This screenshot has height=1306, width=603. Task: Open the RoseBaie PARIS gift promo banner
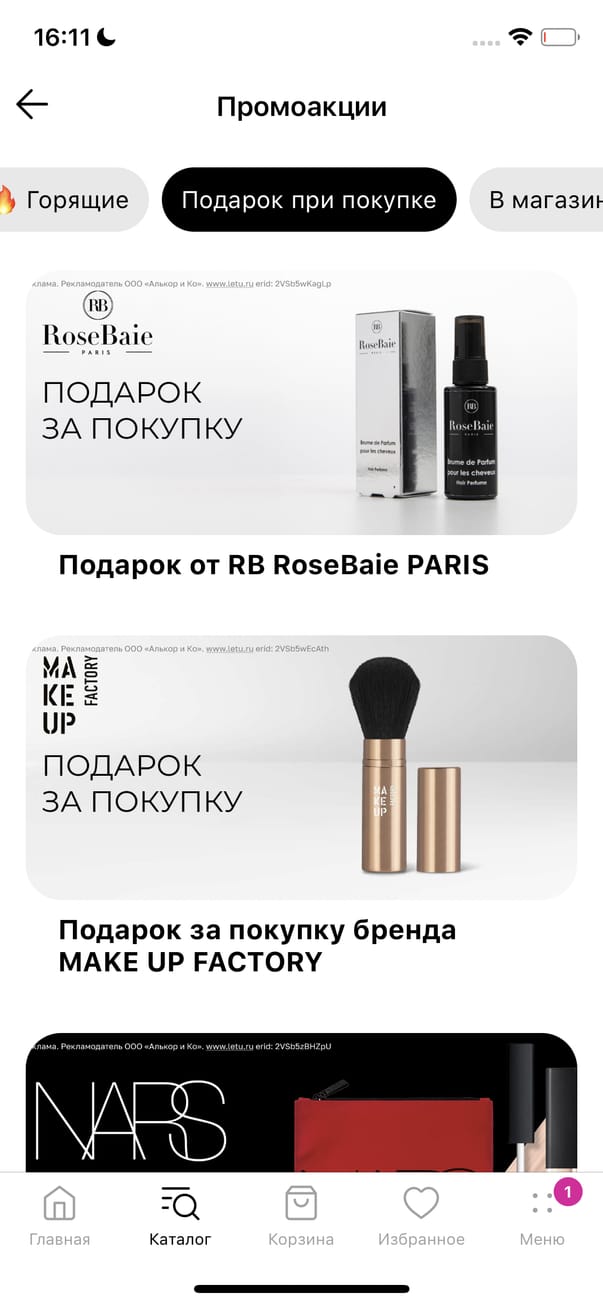point(301,402)
